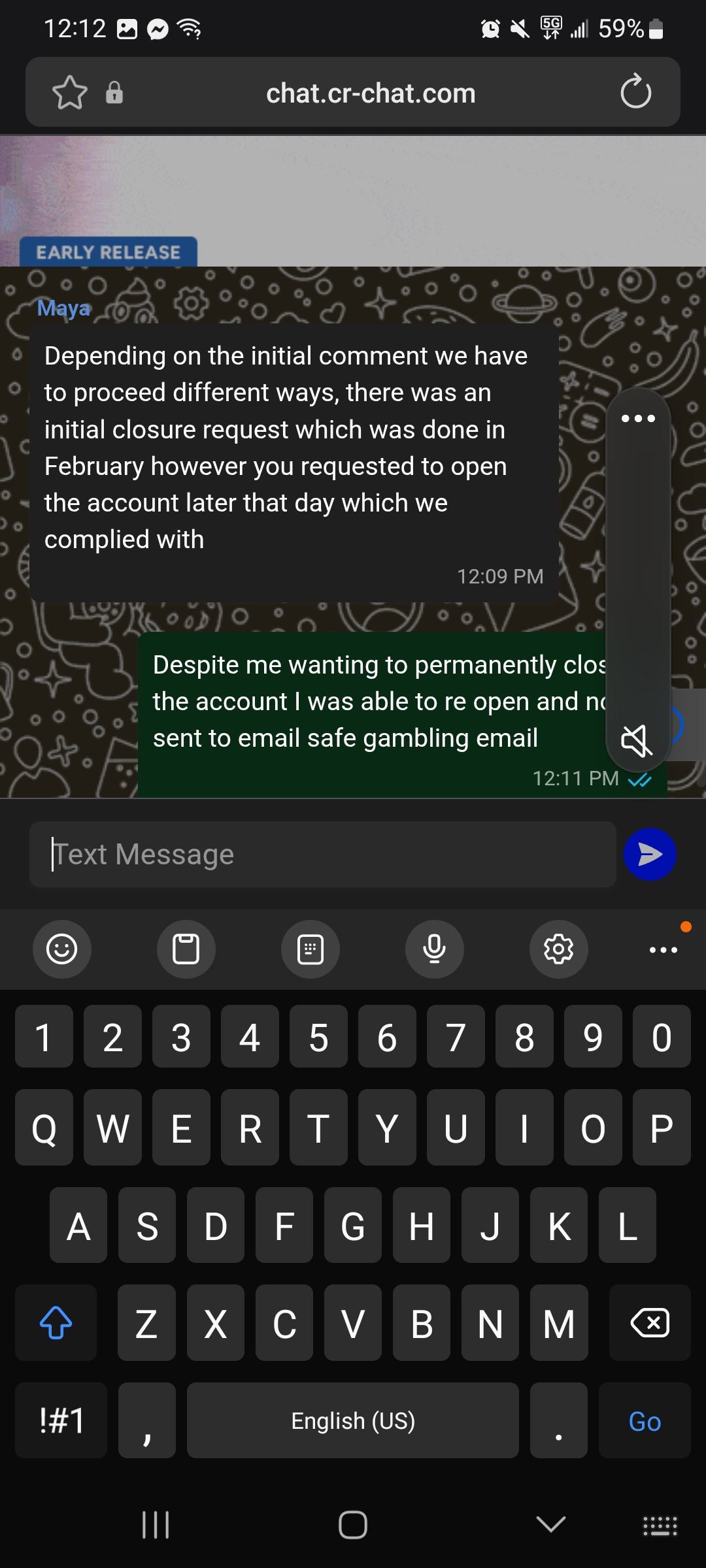Switch to the !#1 symbols keyboard
This screenshot has height=1568, width=706.
pos(61,1420)
